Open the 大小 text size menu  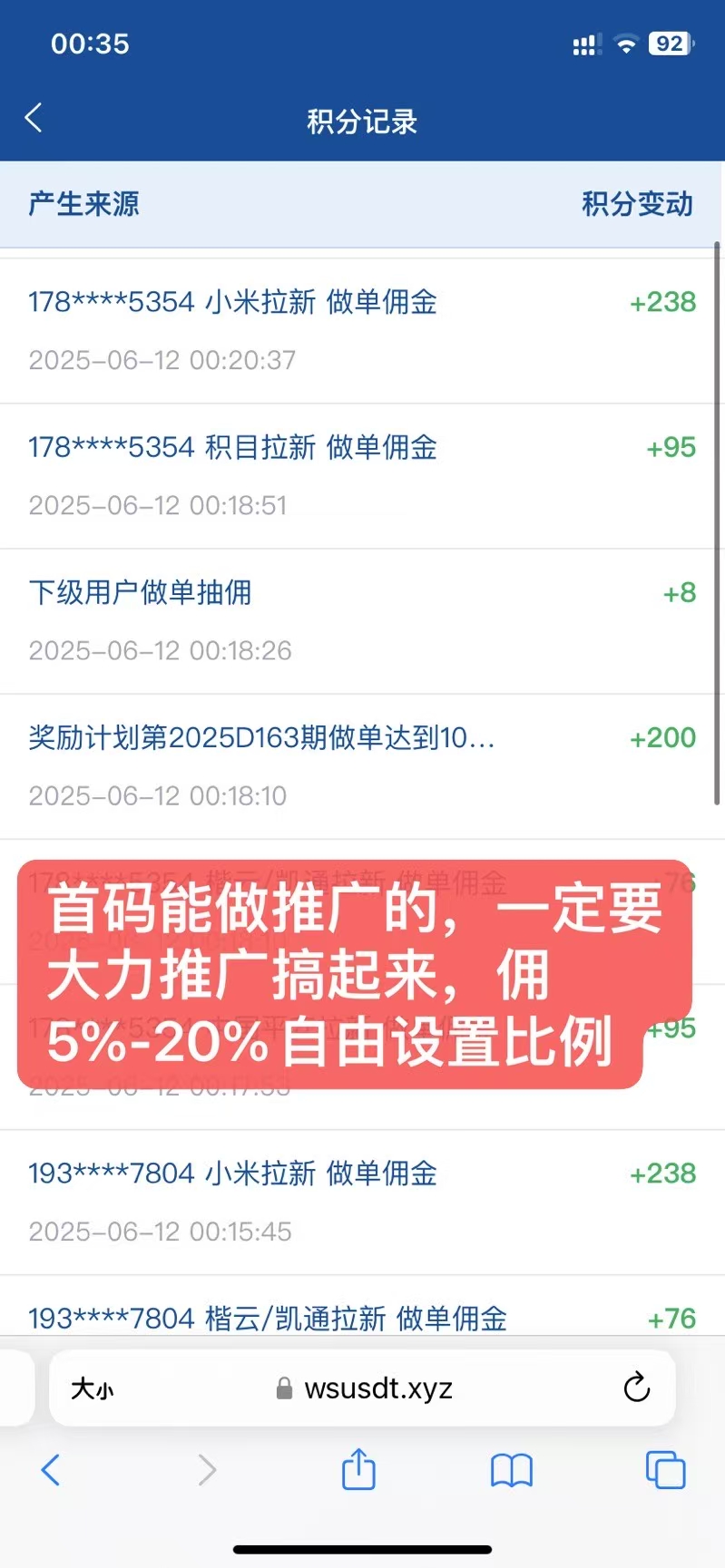coord(93,1388)
